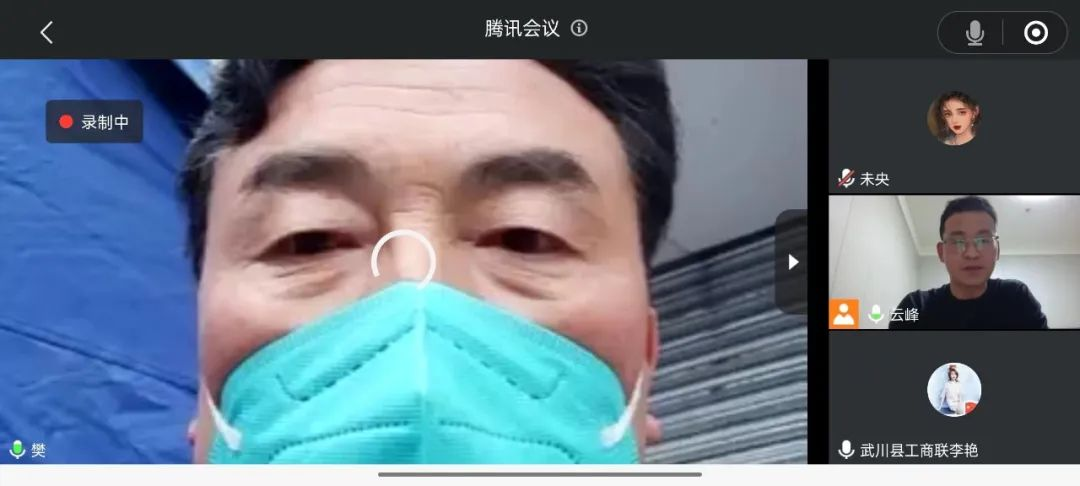Select participant 云峰's video tile
Image resolution: width=1080 pixels, height=486 pixels.
(x=953, y=262)
